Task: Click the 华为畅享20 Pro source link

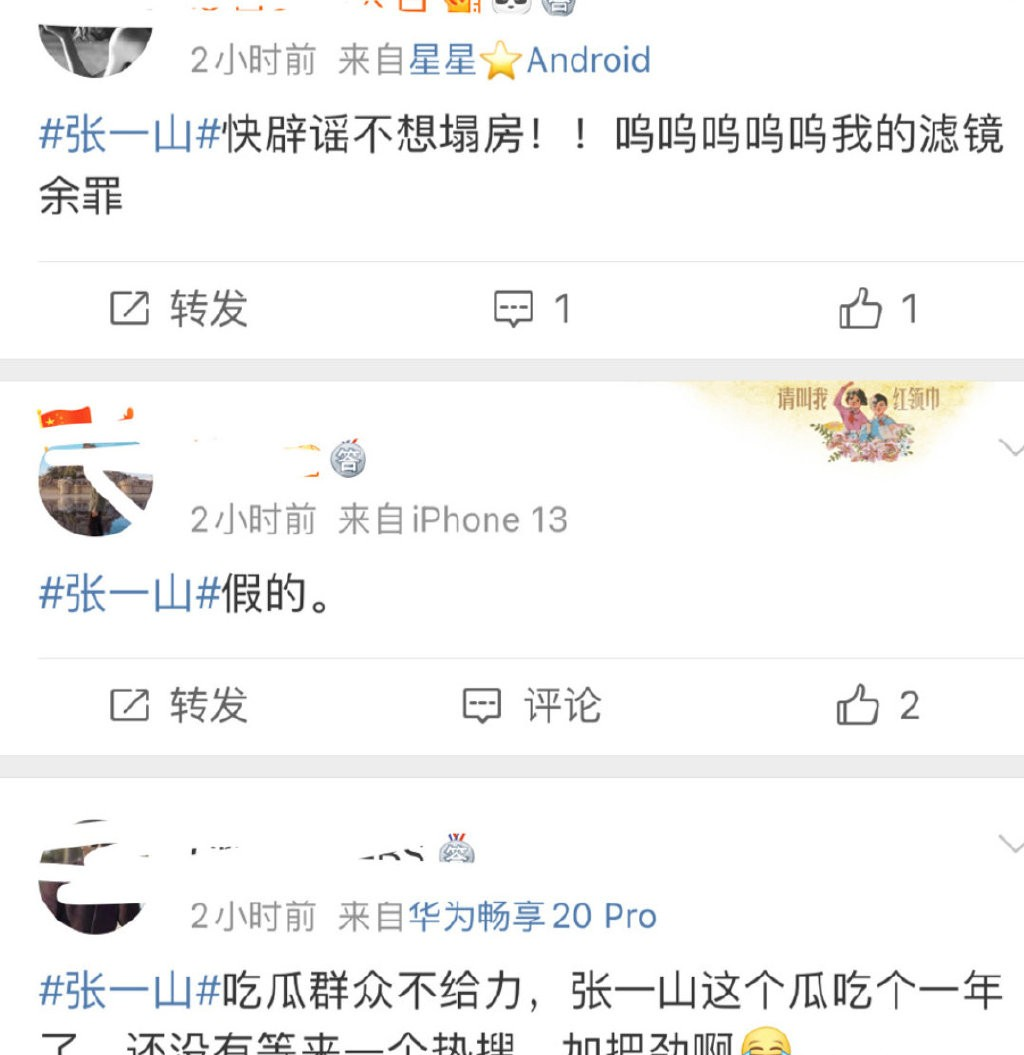Action: [535, 915]
